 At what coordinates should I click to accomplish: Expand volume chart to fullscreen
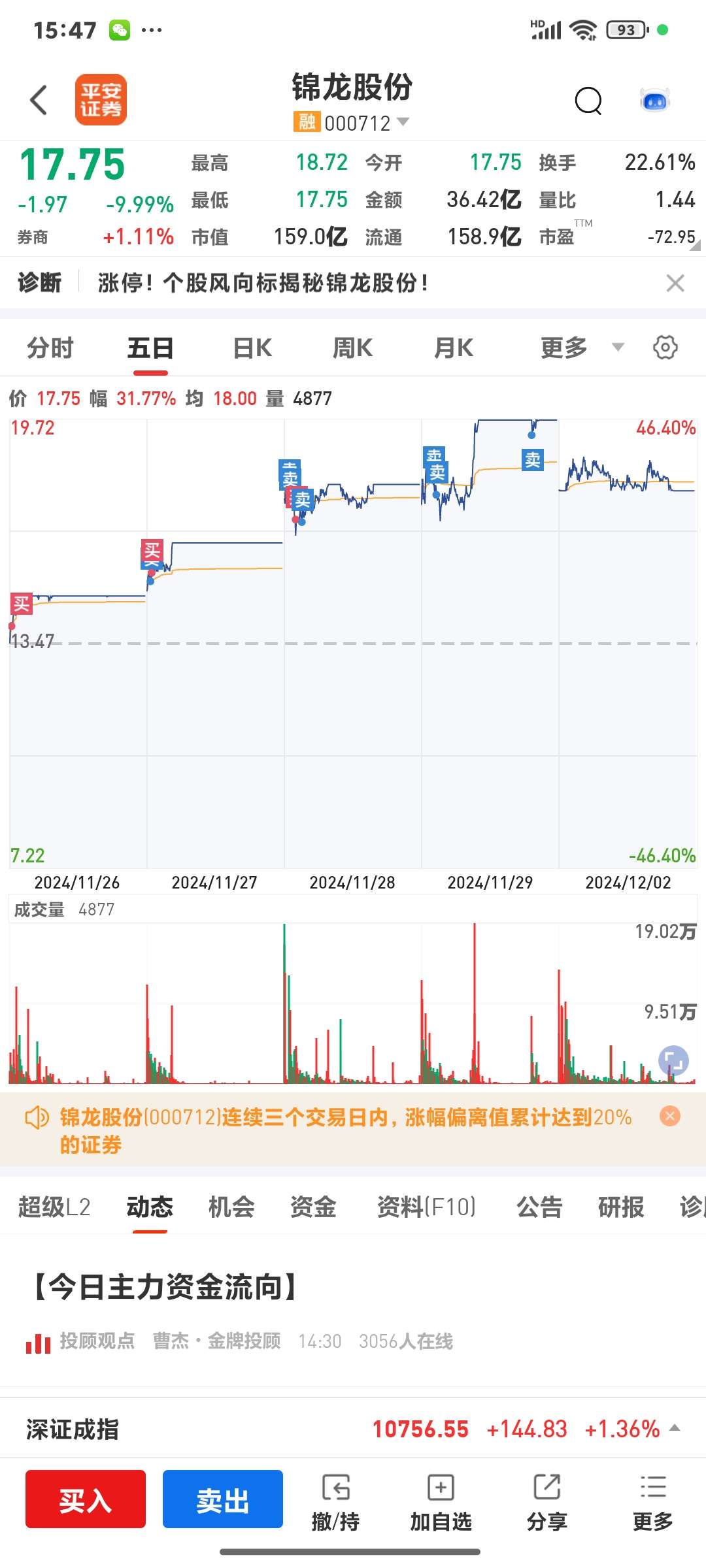(x=673, y=1060)
